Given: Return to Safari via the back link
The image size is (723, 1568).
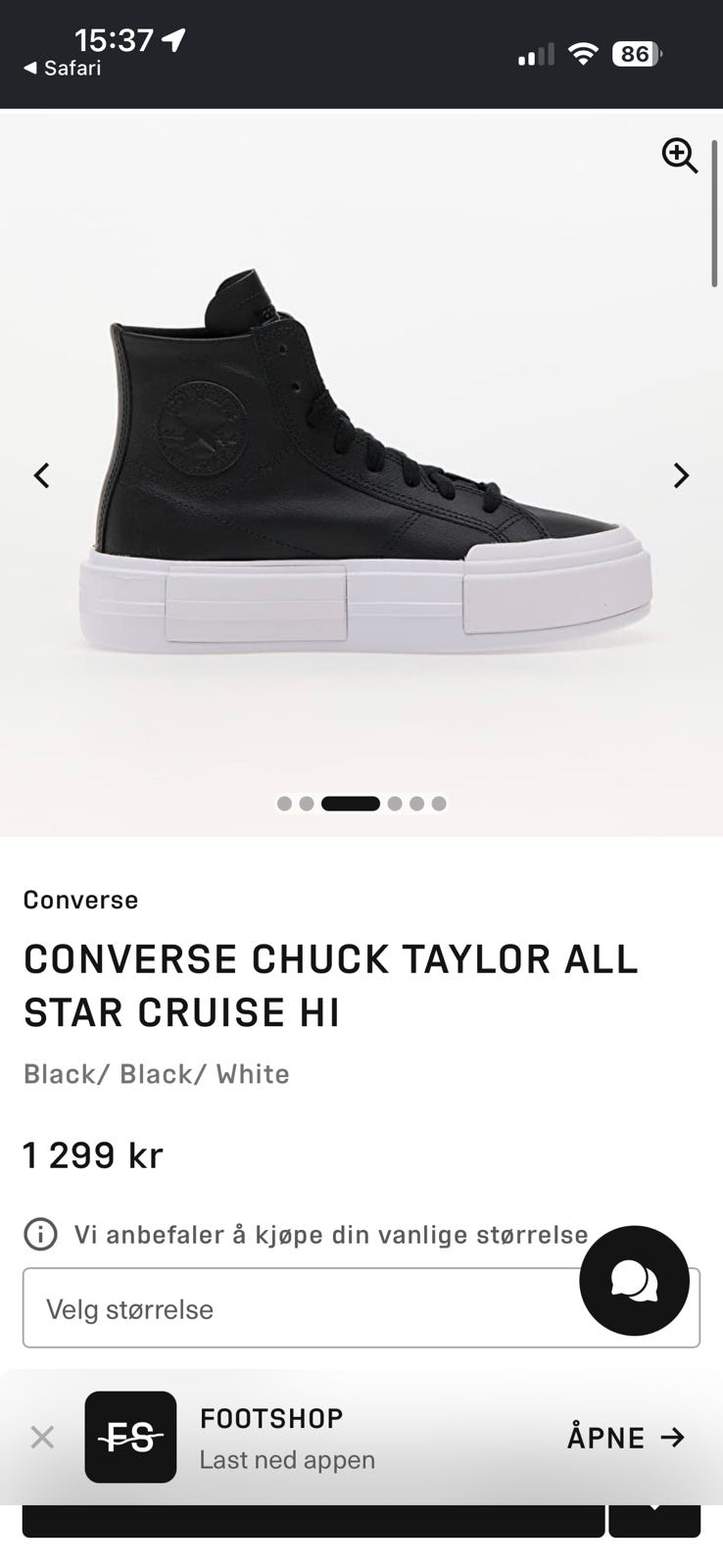Looking at the screenshot, I should (x=62, y=68).
